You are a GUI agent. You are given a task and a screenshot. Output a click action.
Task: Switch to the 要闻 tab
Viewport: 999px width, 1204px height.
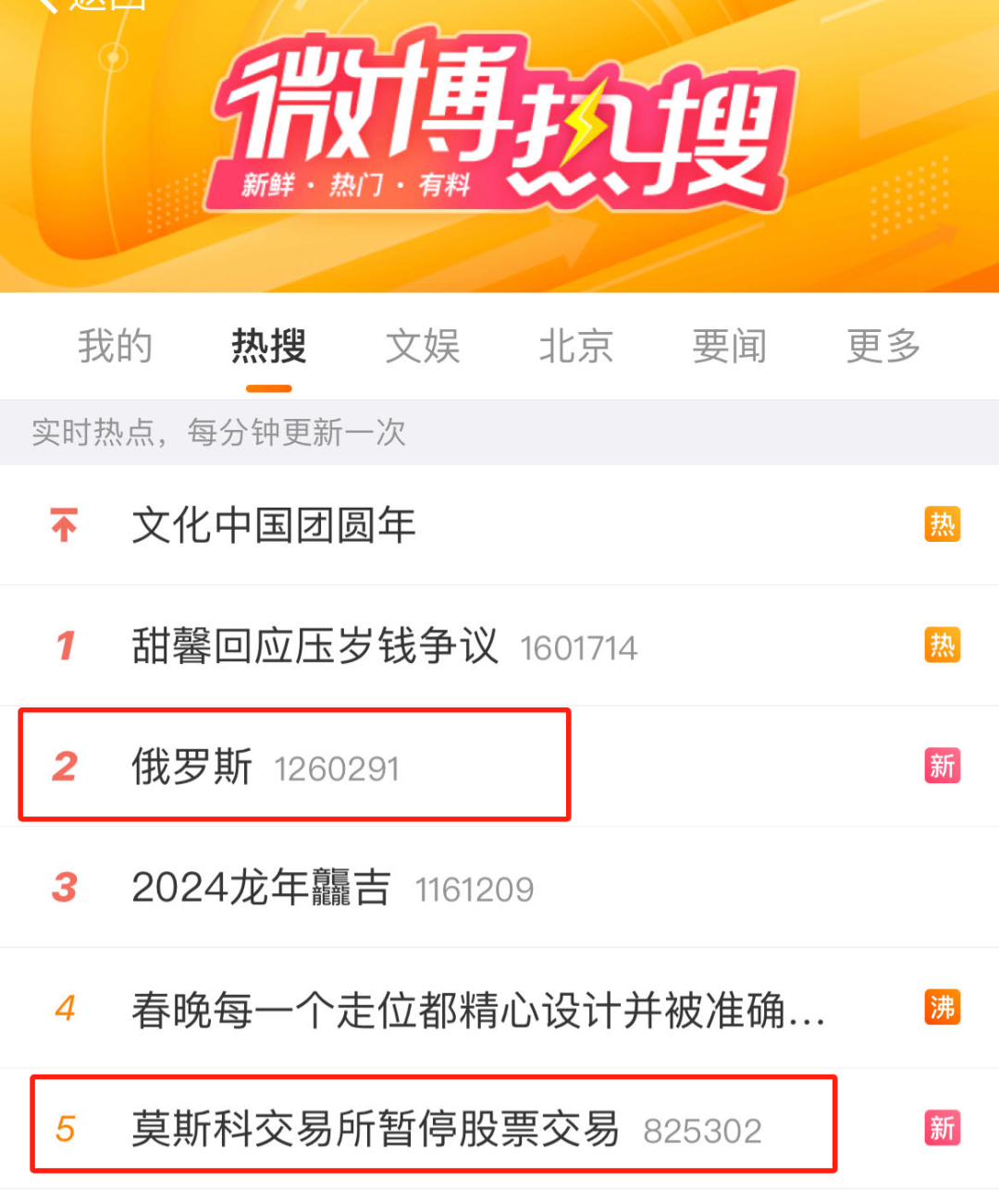pos(729,347)
